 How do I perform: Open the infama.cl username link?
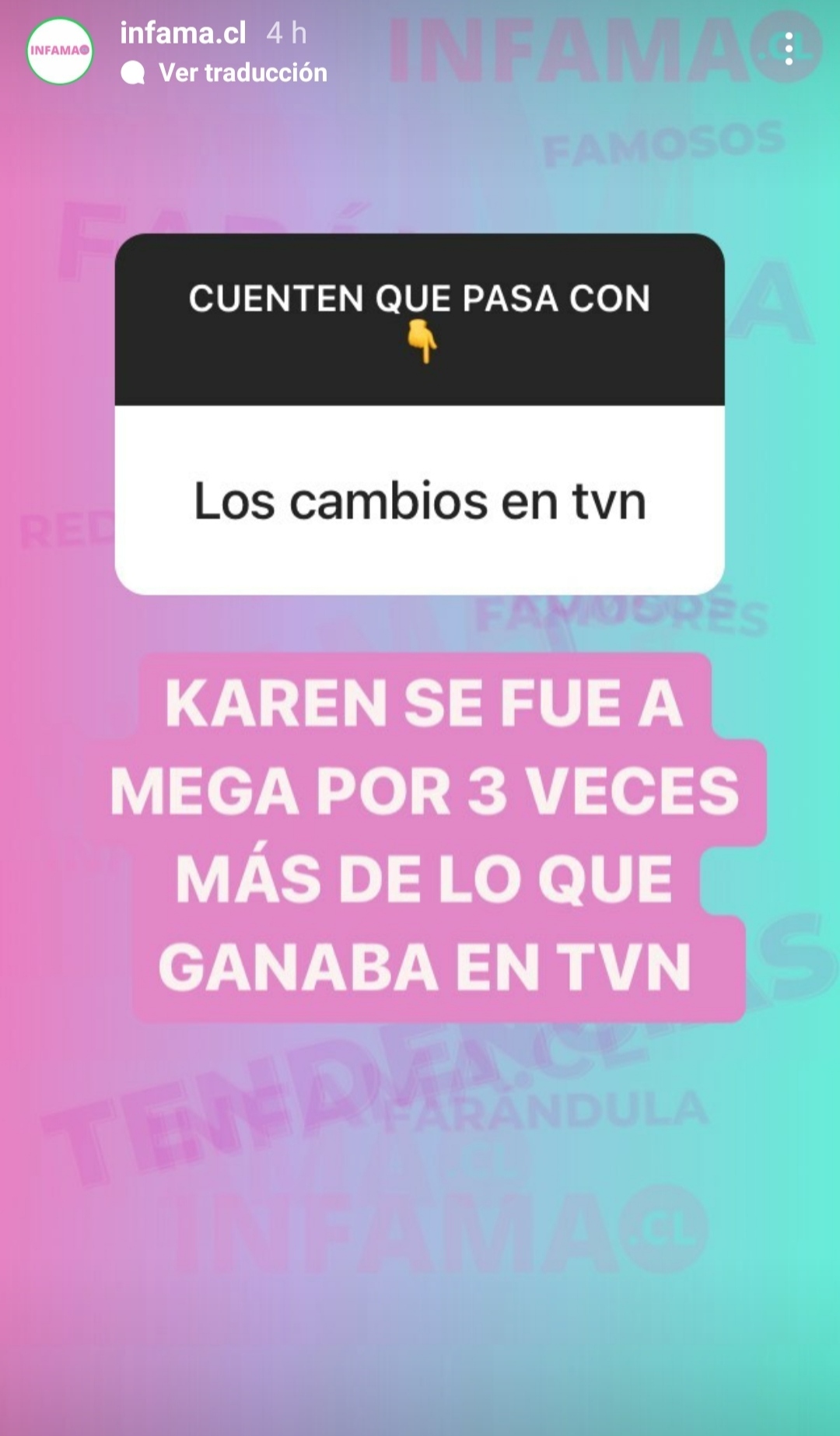pyautogui.click(x=183, y=33)
